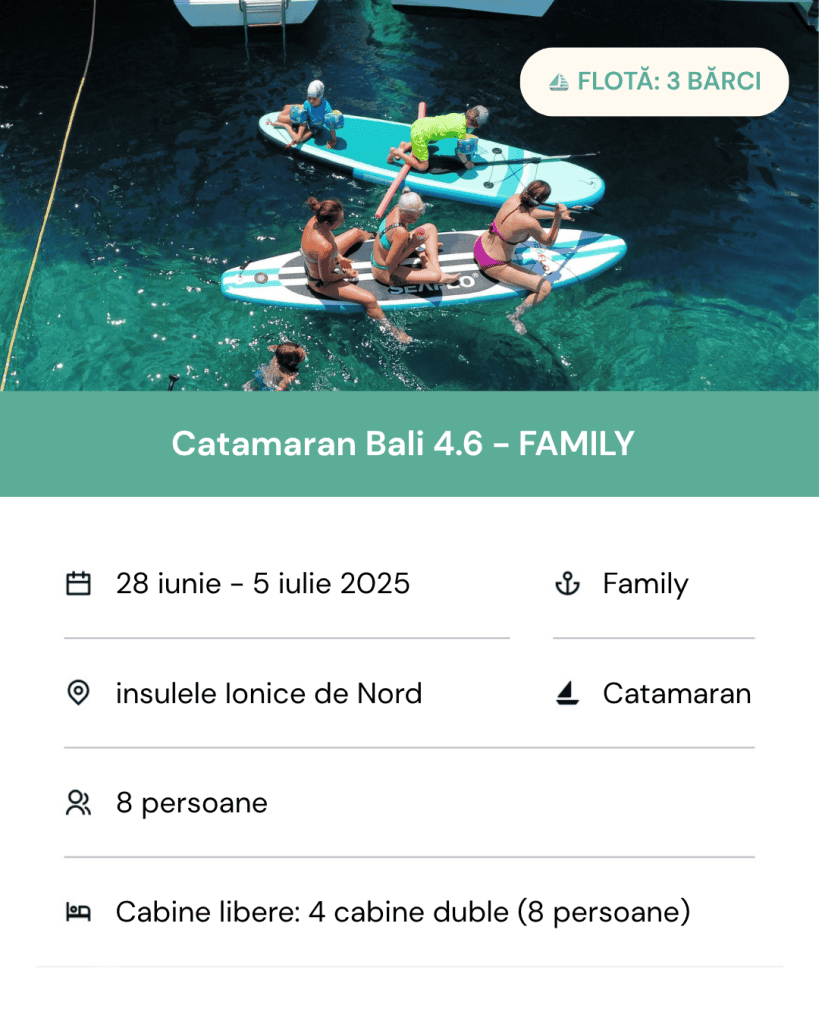Image resolution: width=819 pixels, height=1024 pixels.
Task: Tap the FLOTĂ: 3 BĂRCI badge
Action: (654, 82)
